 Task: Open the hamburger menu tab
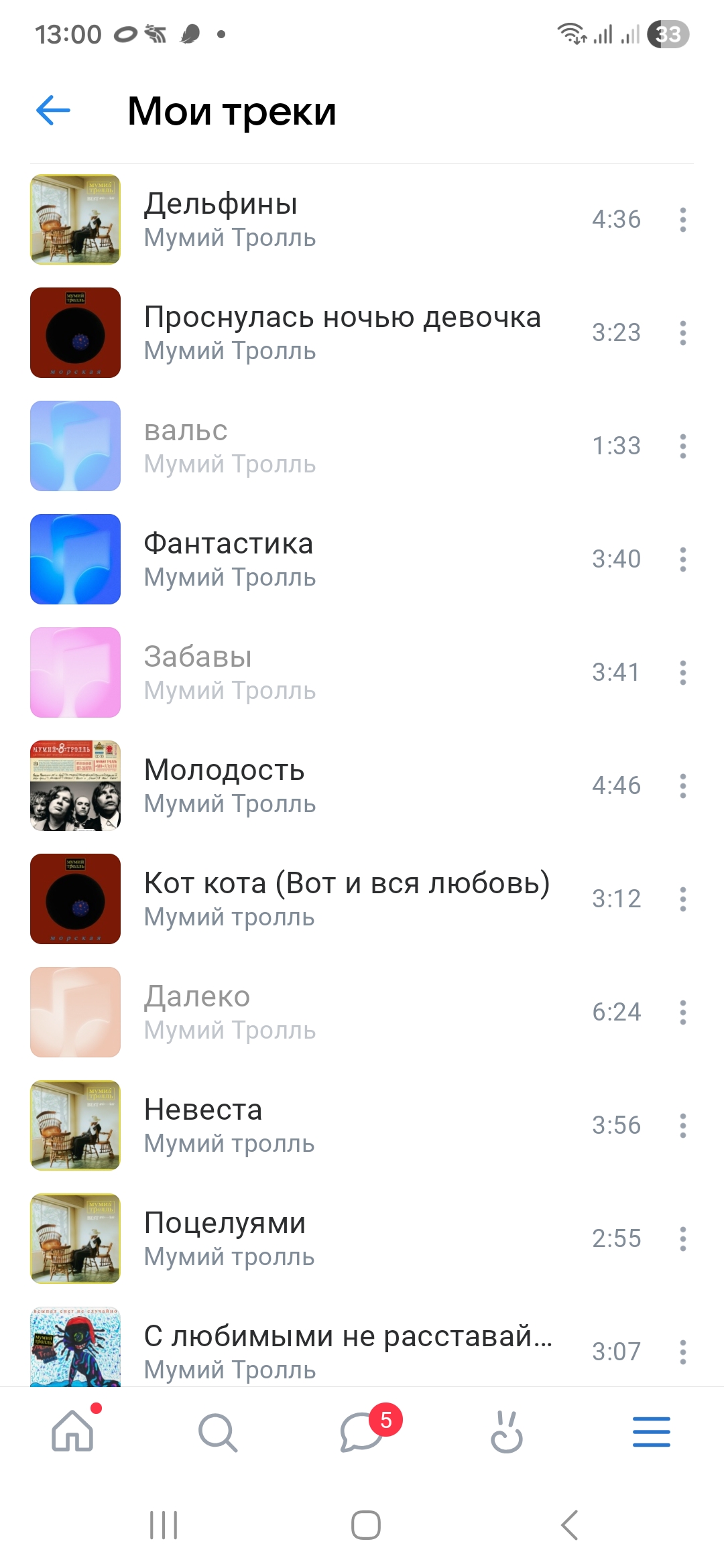click(651, 1433)
